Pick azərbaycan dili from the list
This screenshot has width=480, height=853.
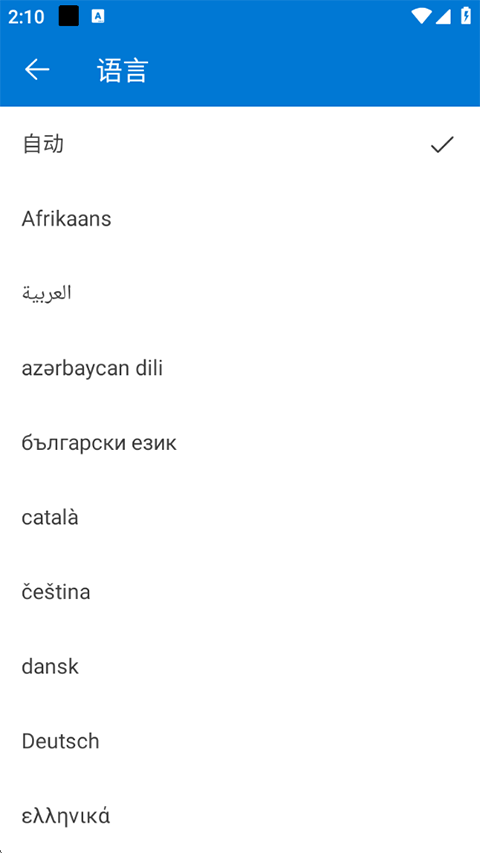(240, 368)
